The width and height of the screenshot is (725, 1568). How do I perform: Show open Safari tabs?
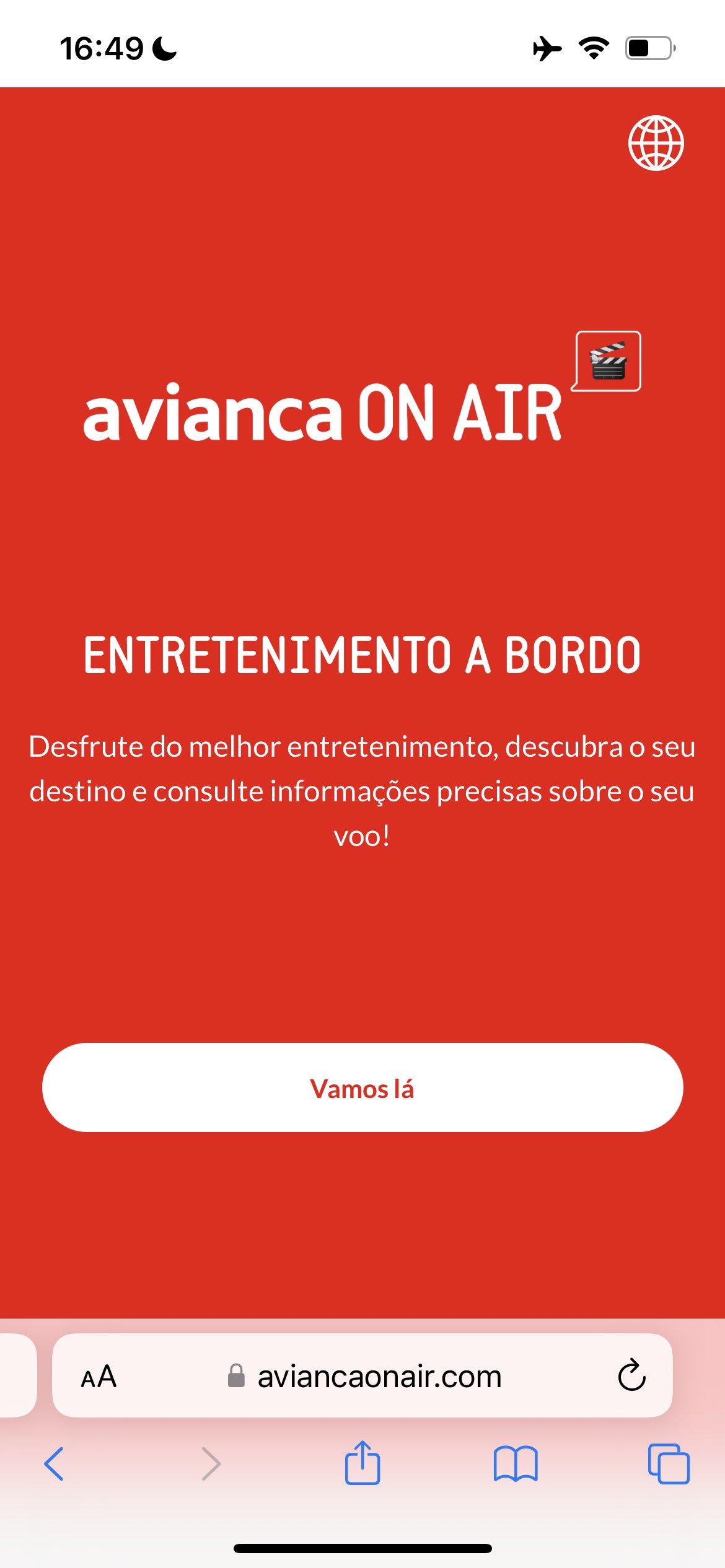tap(669, 1464)
